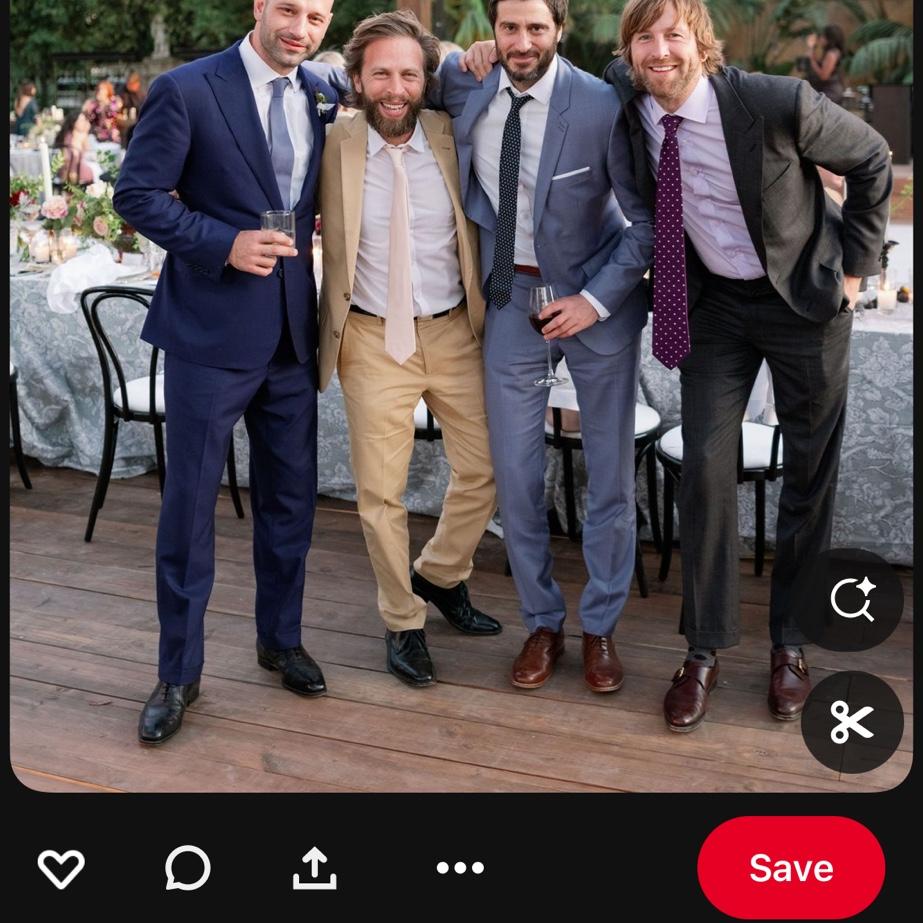Open the scissors cutout tool
This screenshot has width=923, height=923.
[852, 722]
